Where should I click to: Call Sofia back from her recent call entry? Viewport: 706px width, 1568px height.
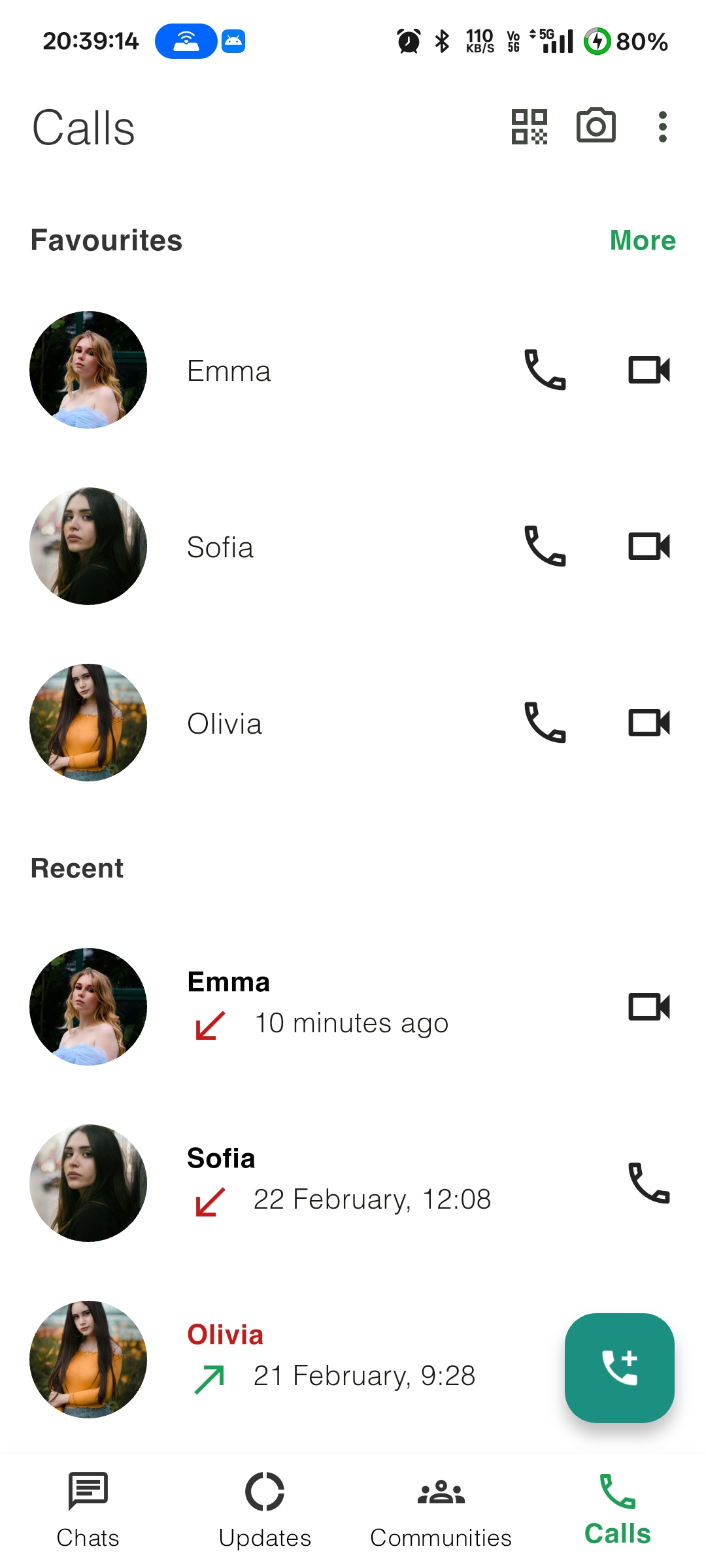pos(648,1183)
